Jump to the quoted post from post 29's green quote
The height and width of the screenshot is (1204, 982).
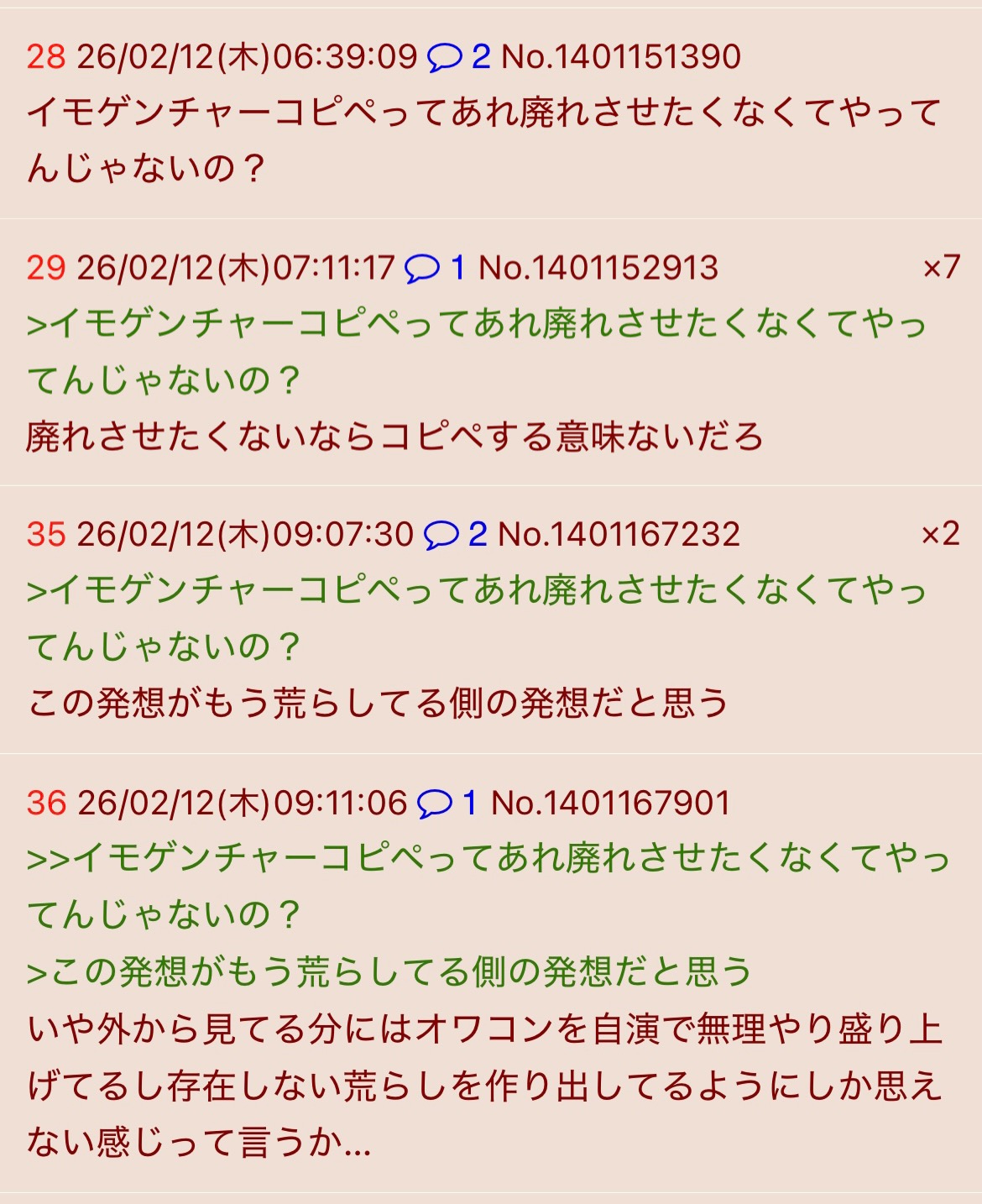click(475, 324)
